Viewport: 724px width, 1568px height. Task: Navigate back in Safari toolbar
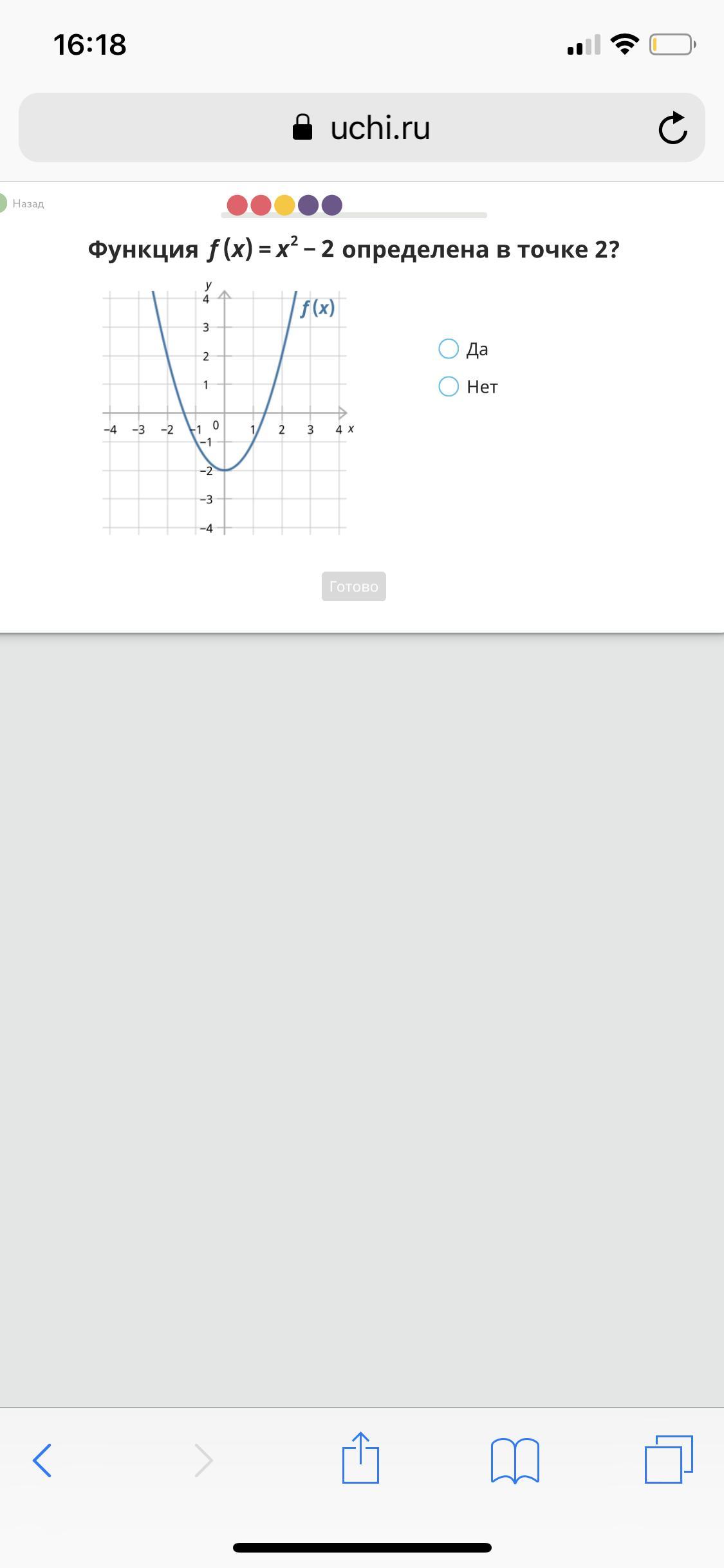tap(42, 1460)
